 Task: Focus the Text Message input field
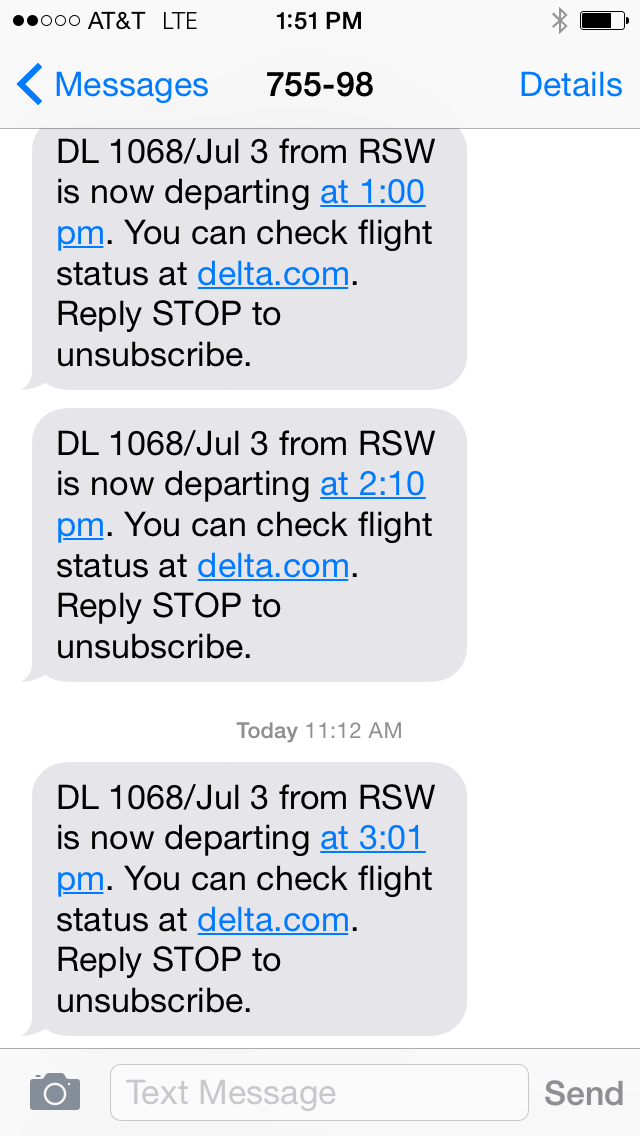(318, 1092)
